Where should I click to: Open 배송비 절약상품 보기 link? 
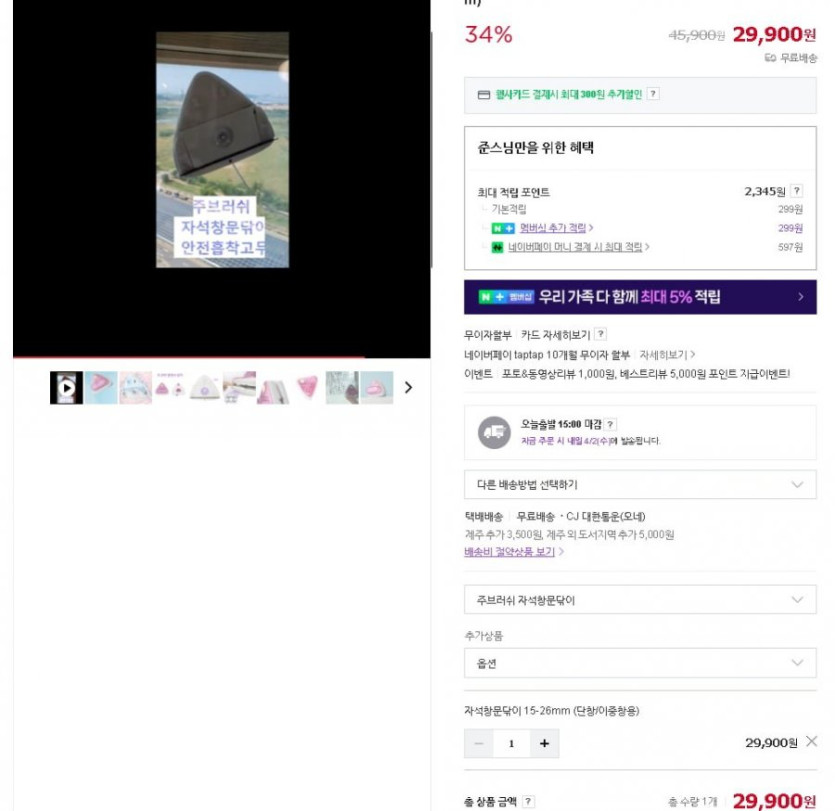510,551
